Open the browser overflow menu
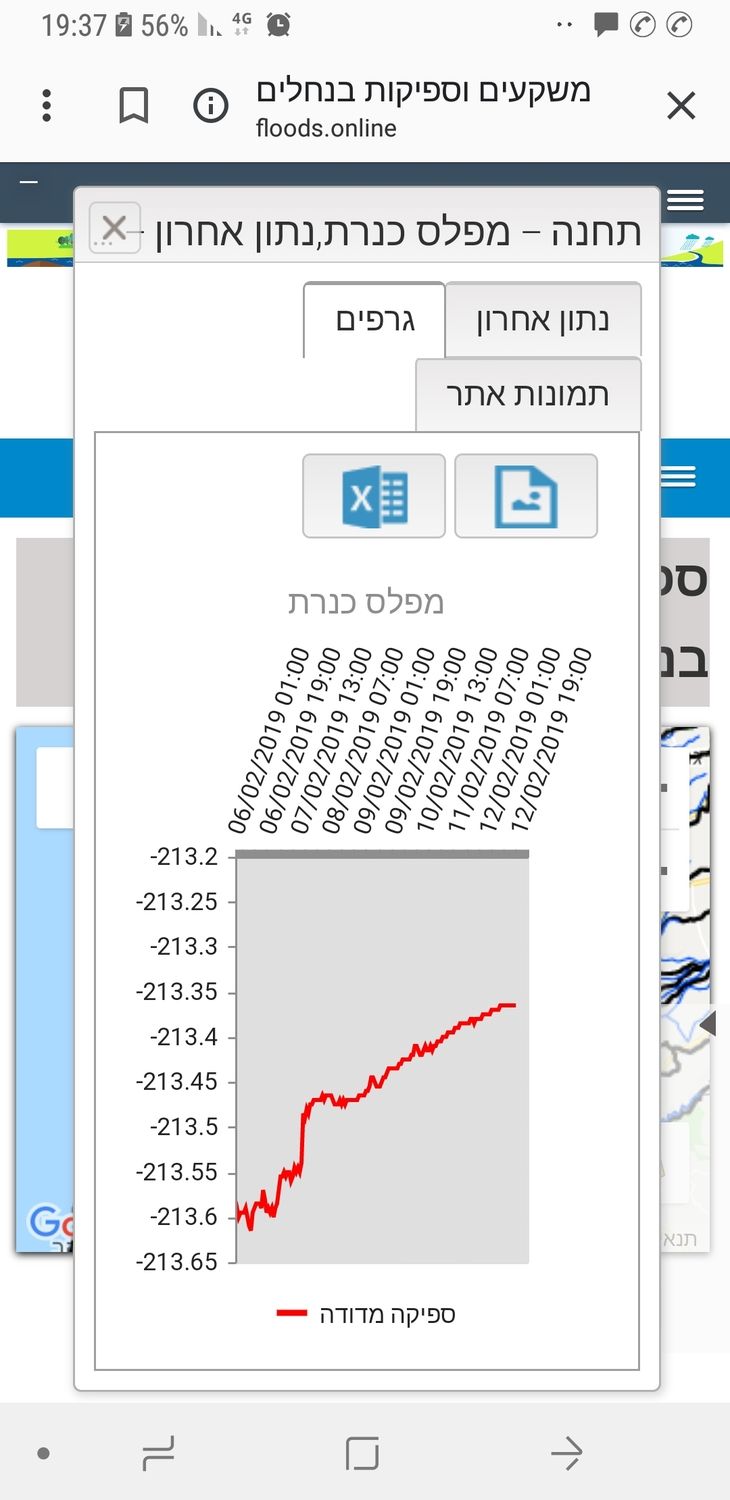The width and height of the screenshot is (730, 1500). [46, 105]
